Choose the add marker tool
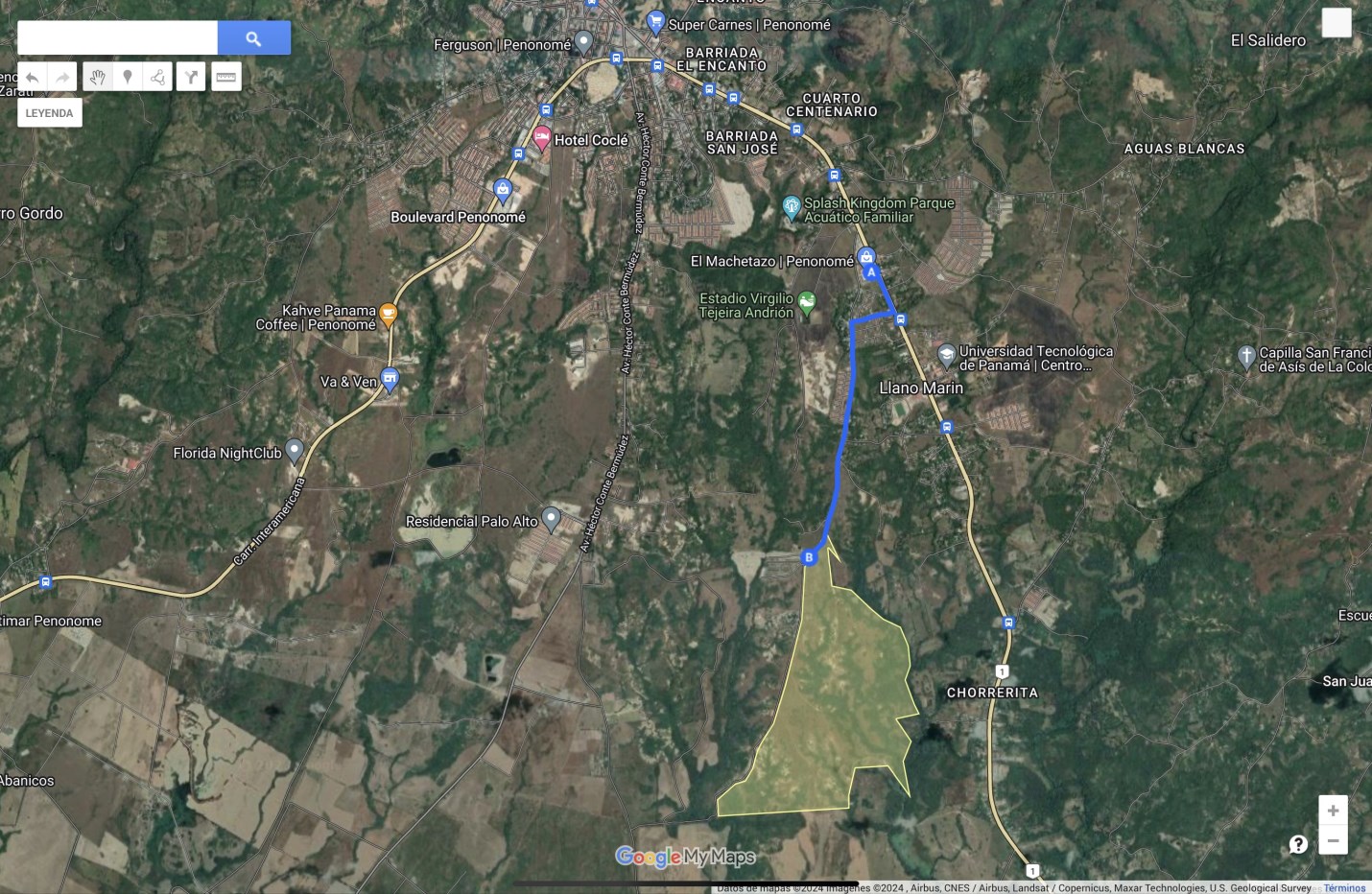Screen dimensions: 1372x894 point(128,77)
